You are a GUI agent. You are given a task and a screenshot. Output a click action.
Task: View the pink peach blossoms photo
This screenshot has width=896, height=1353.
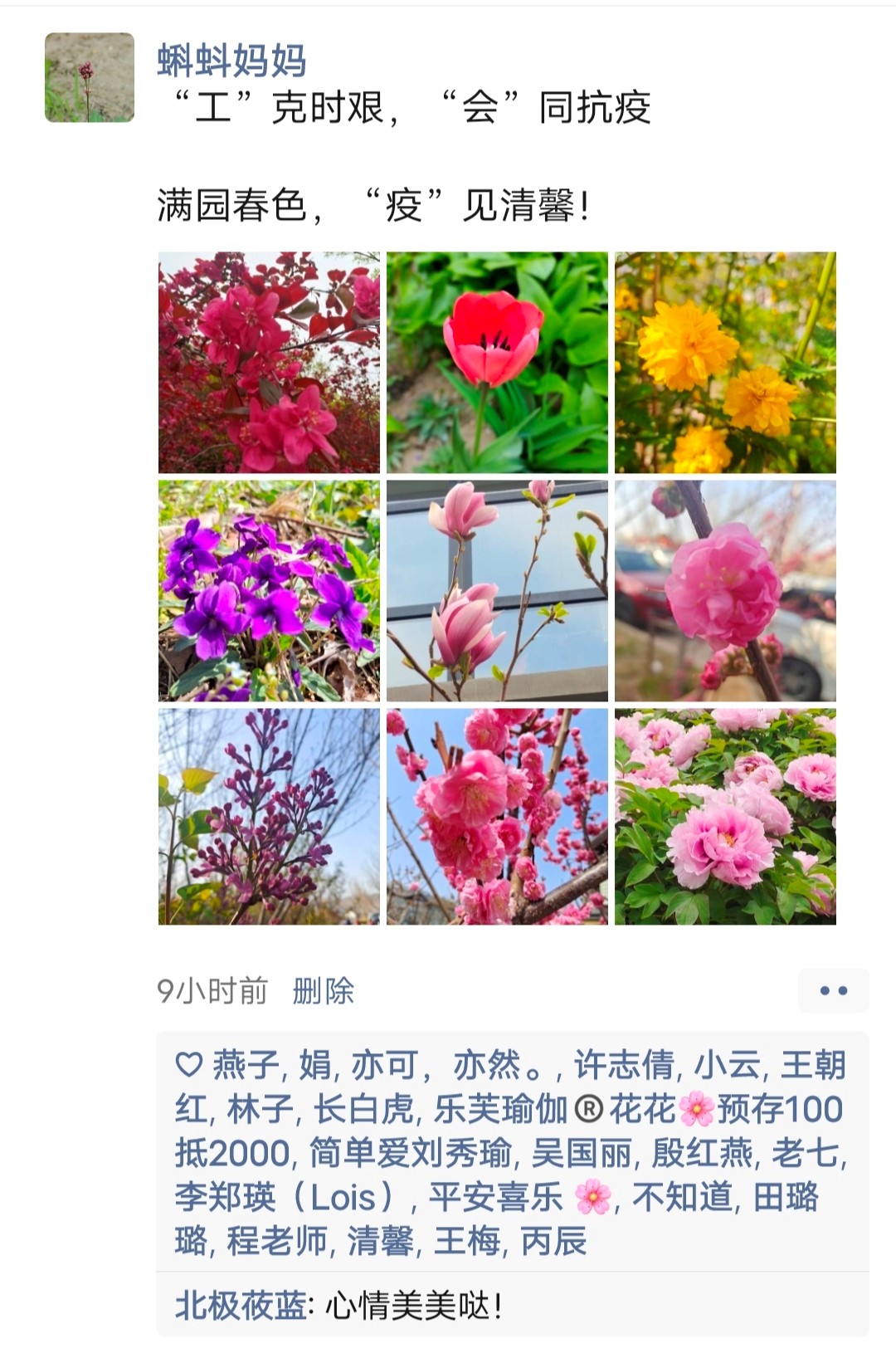pyautogui.click(x=497, y=817)
